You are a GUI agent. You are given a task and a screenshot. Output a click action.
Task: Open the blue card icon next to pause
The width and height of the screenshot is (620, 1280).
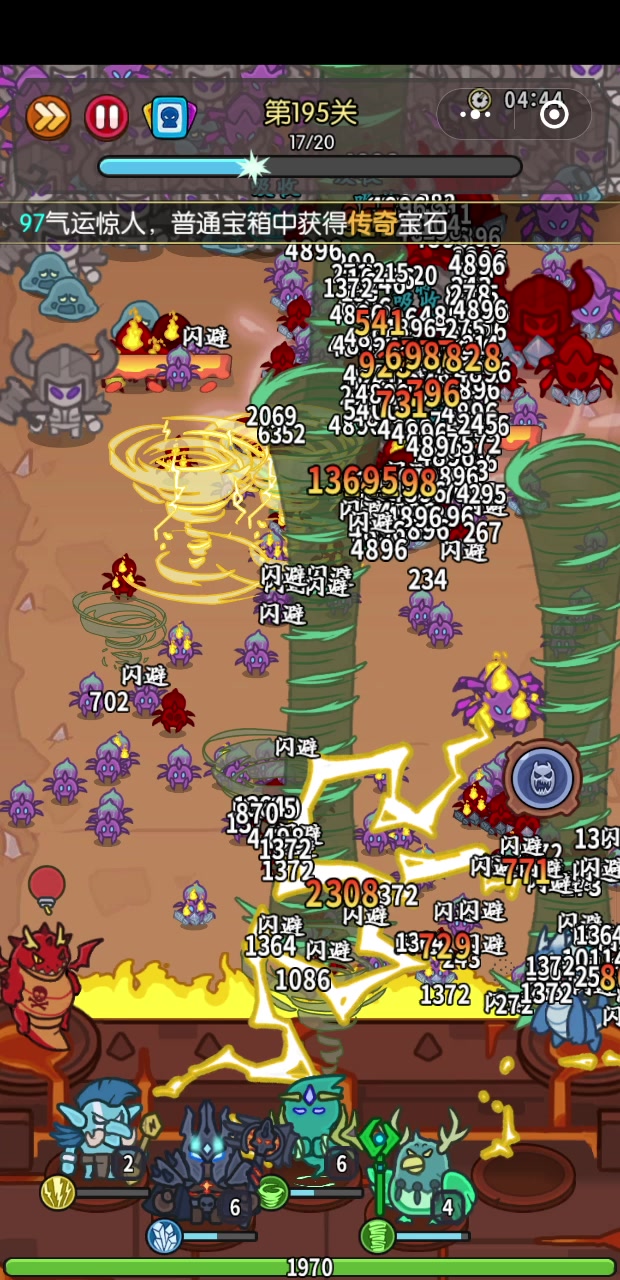[169, 117]
